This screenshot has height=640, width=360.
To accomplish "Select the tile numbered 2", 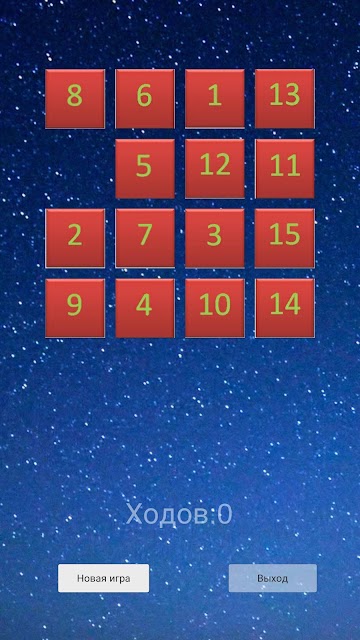I will [75, 238].
